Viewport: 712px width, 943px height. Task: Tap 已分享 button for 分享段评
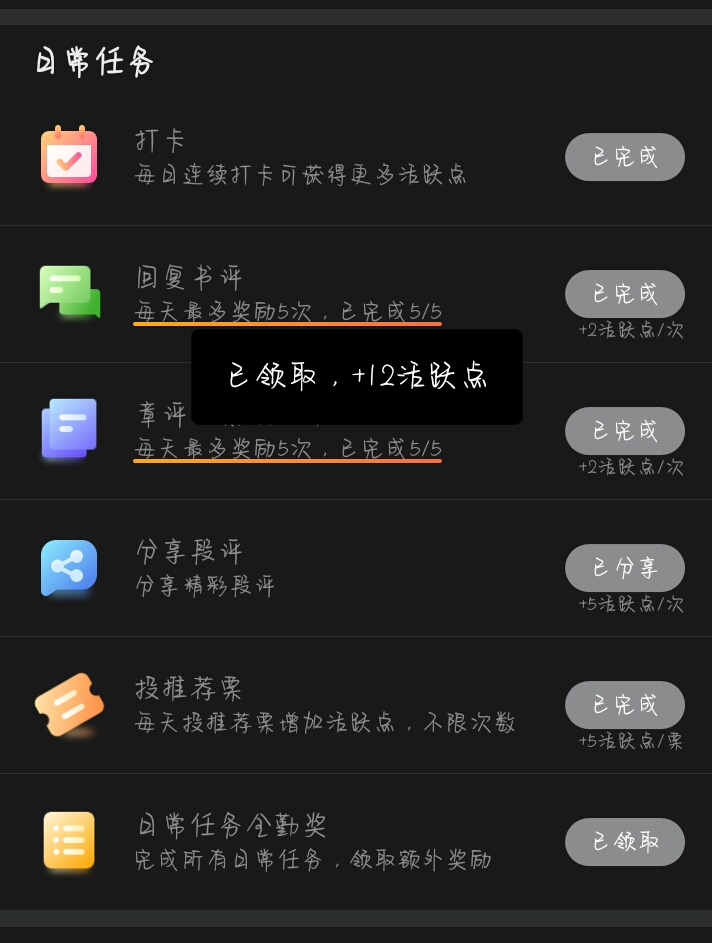tap(624, 568)
